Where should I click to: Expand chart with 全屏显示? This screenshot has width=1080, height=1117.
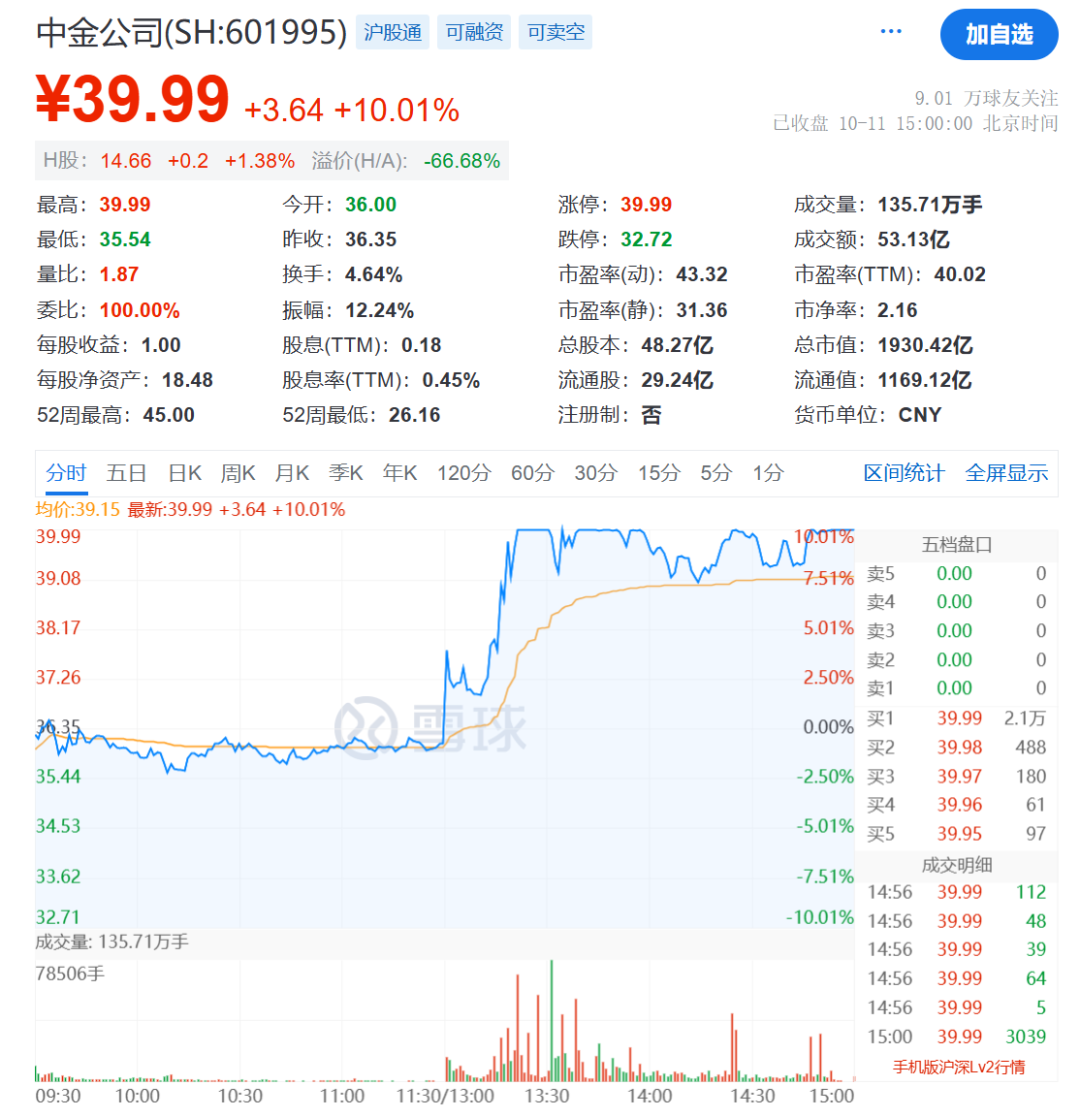tap(1006, 473)
